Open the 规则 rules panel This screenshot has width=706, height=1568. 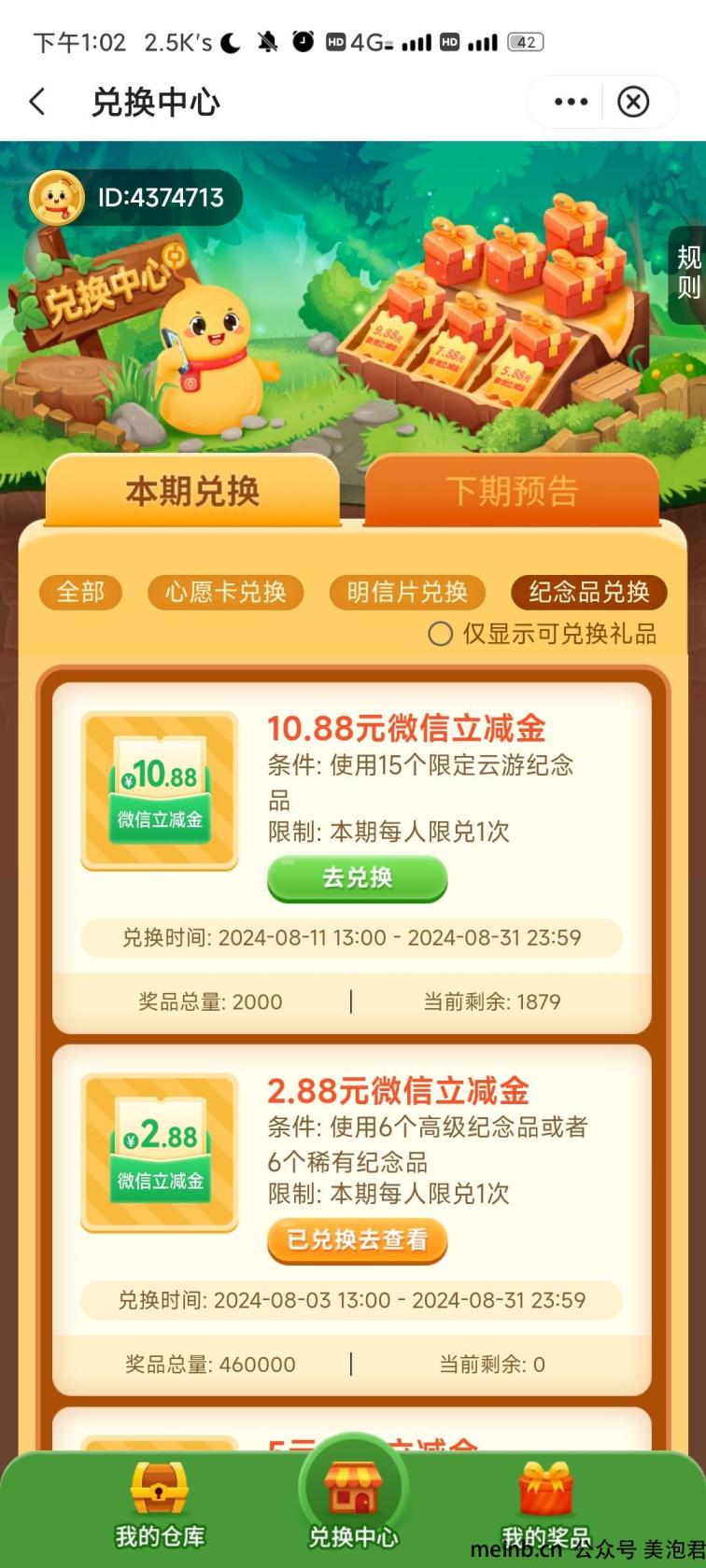688,273
